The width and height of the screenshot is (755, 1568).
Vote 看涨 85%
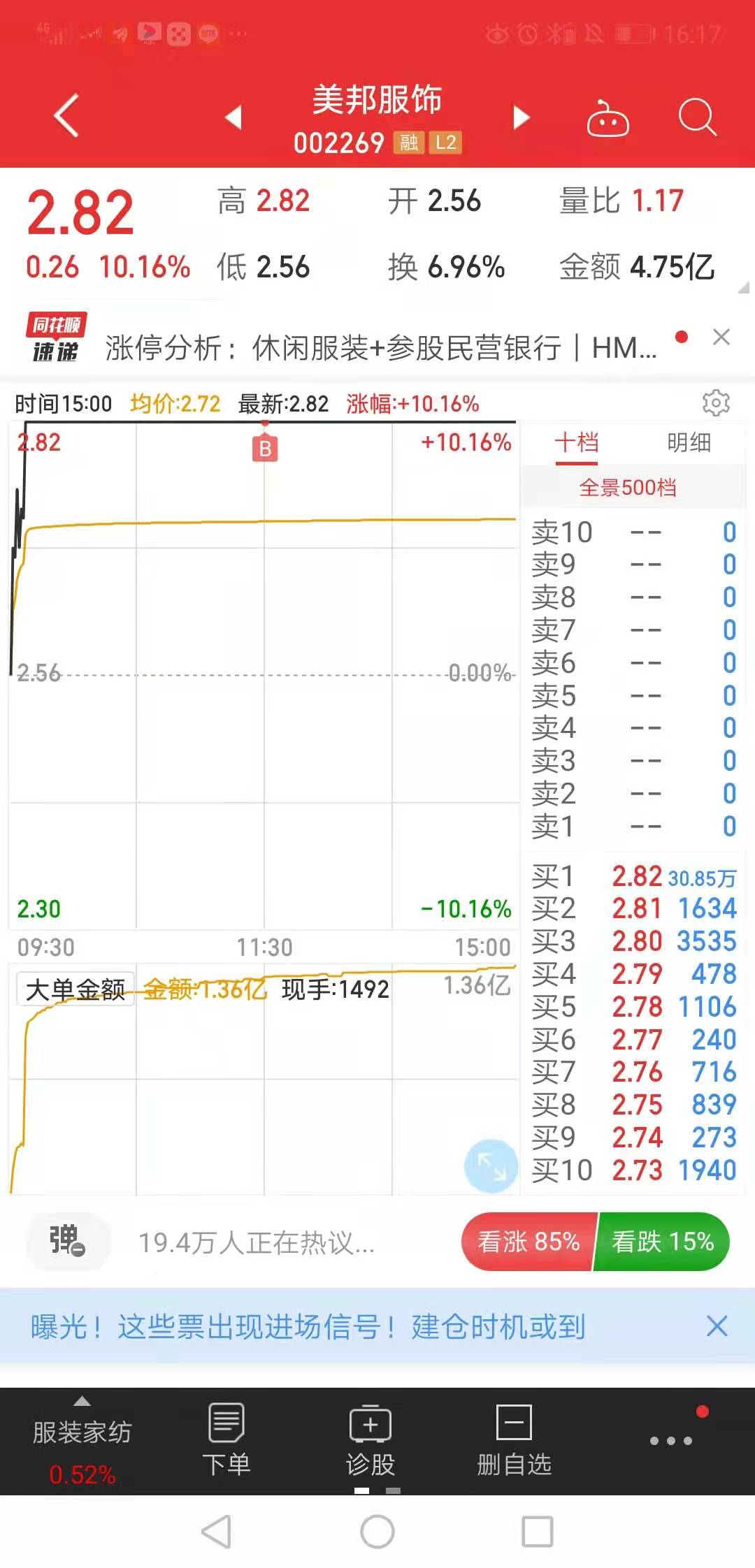point(528,1242)
